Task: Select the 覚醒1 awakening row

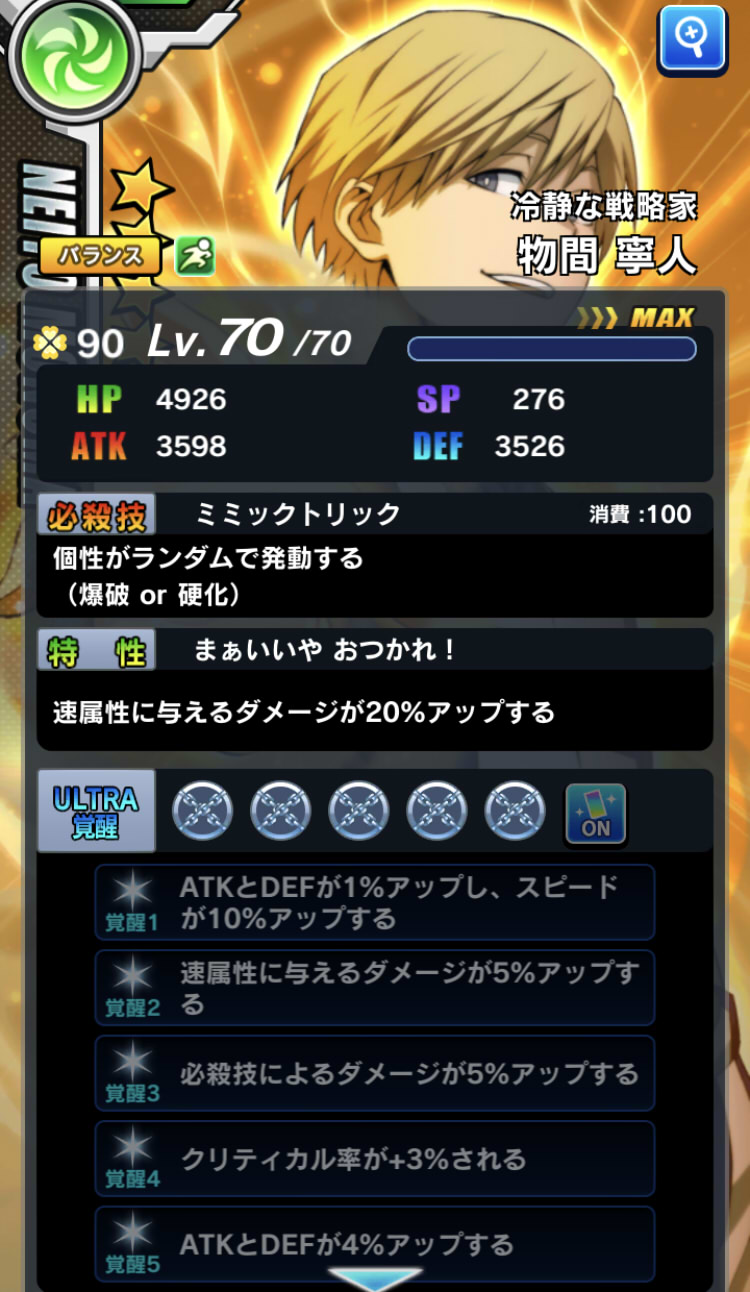Action: (x=375, y=902)
